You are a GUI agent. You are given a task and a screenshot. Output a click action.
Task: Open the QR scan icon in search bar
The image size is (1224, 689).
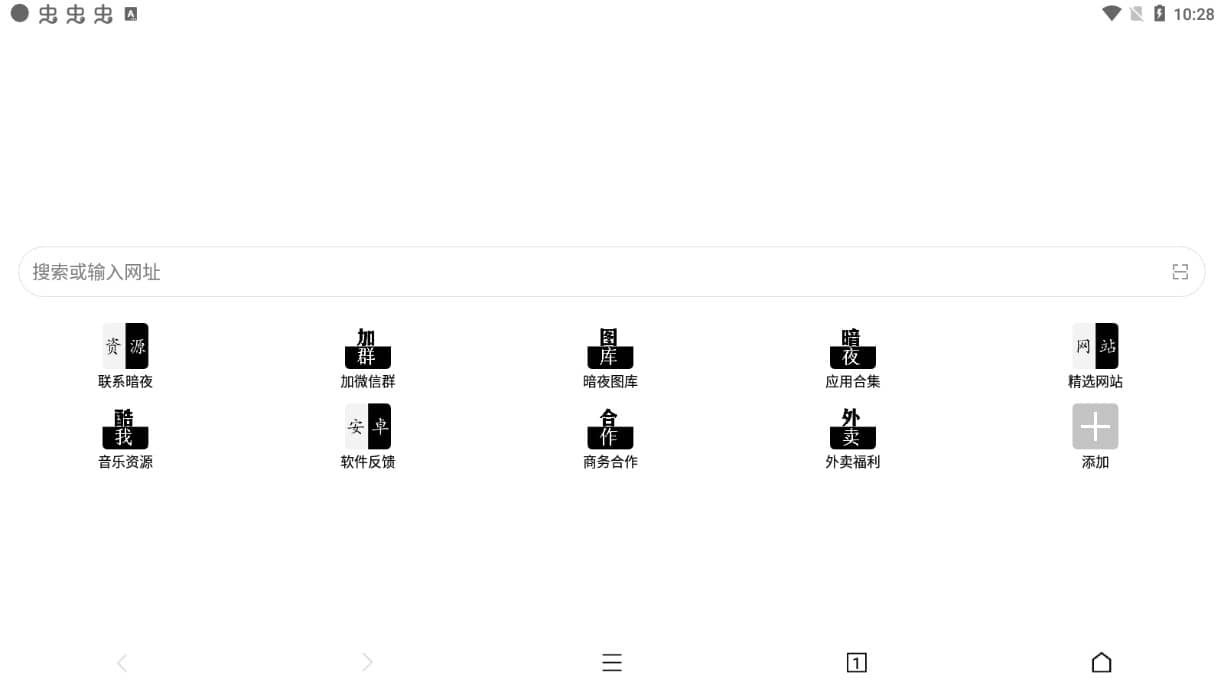click(x=1180, y=272)
